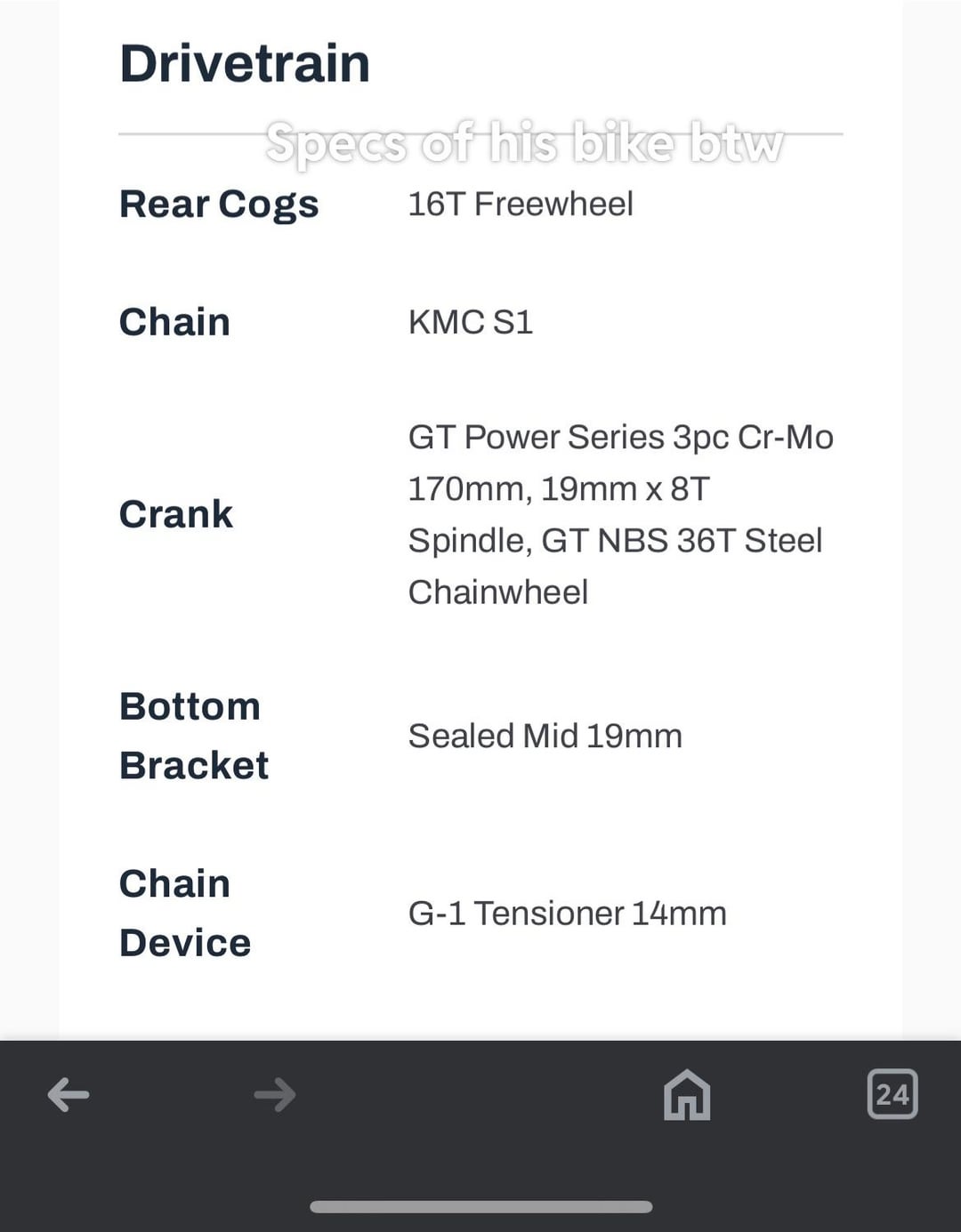961x1232 pixels.
Task: Tap the forward arrow in browser toolbar
Action: pos(274,1094)
